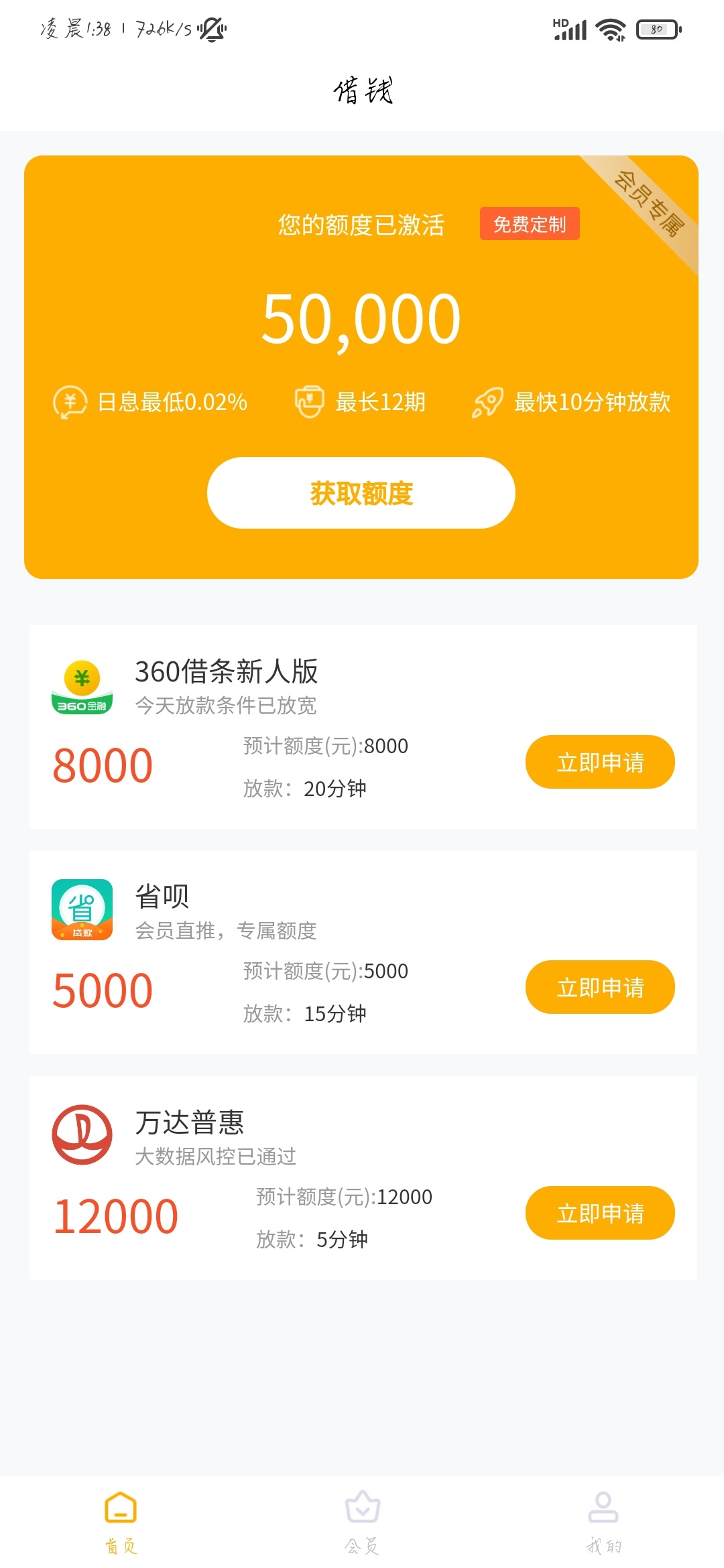
Task: Apply for the 360借条新人版 loan
Action: tap(600, 762)
